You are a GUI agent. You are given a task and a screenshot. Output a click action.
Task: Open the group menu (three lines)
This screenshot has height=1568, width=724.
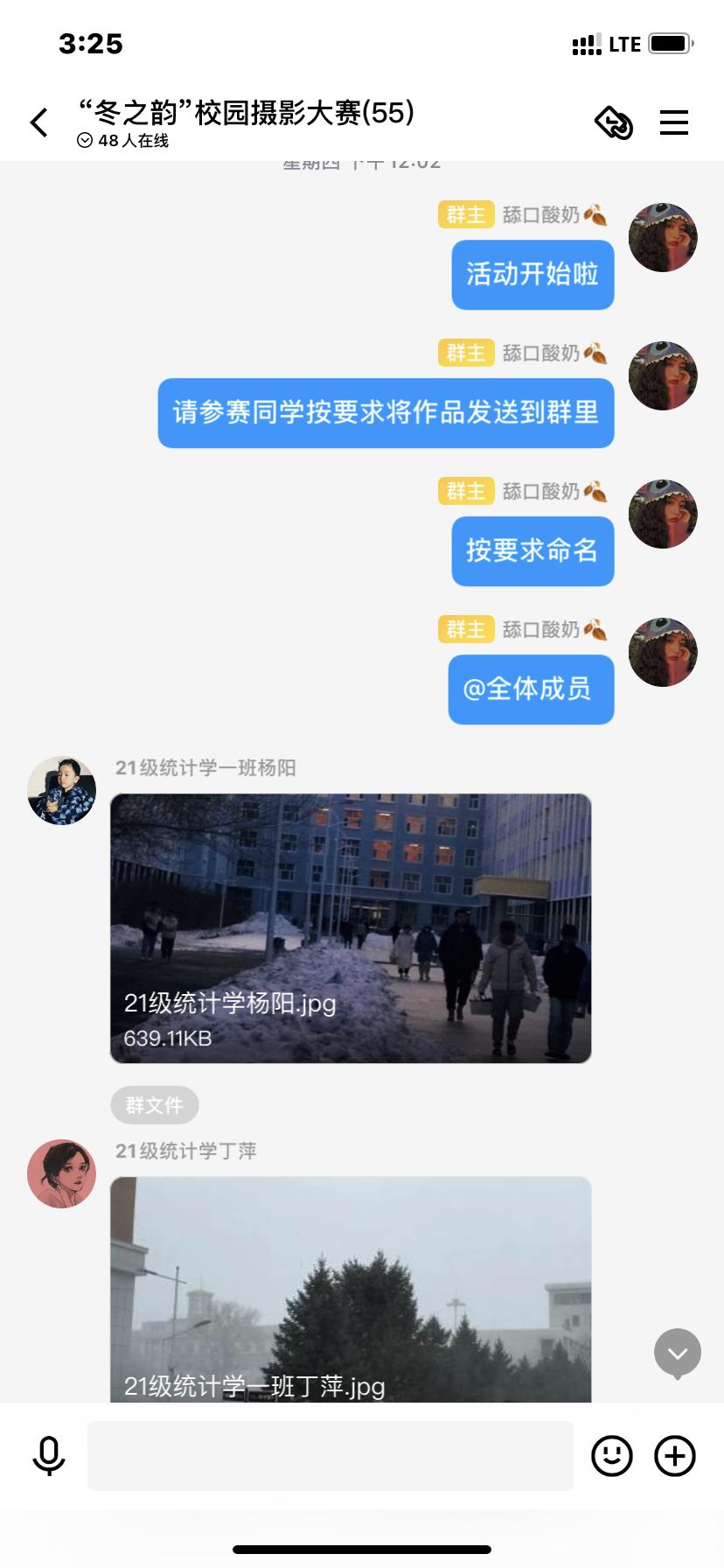click(x=674, y=122)
